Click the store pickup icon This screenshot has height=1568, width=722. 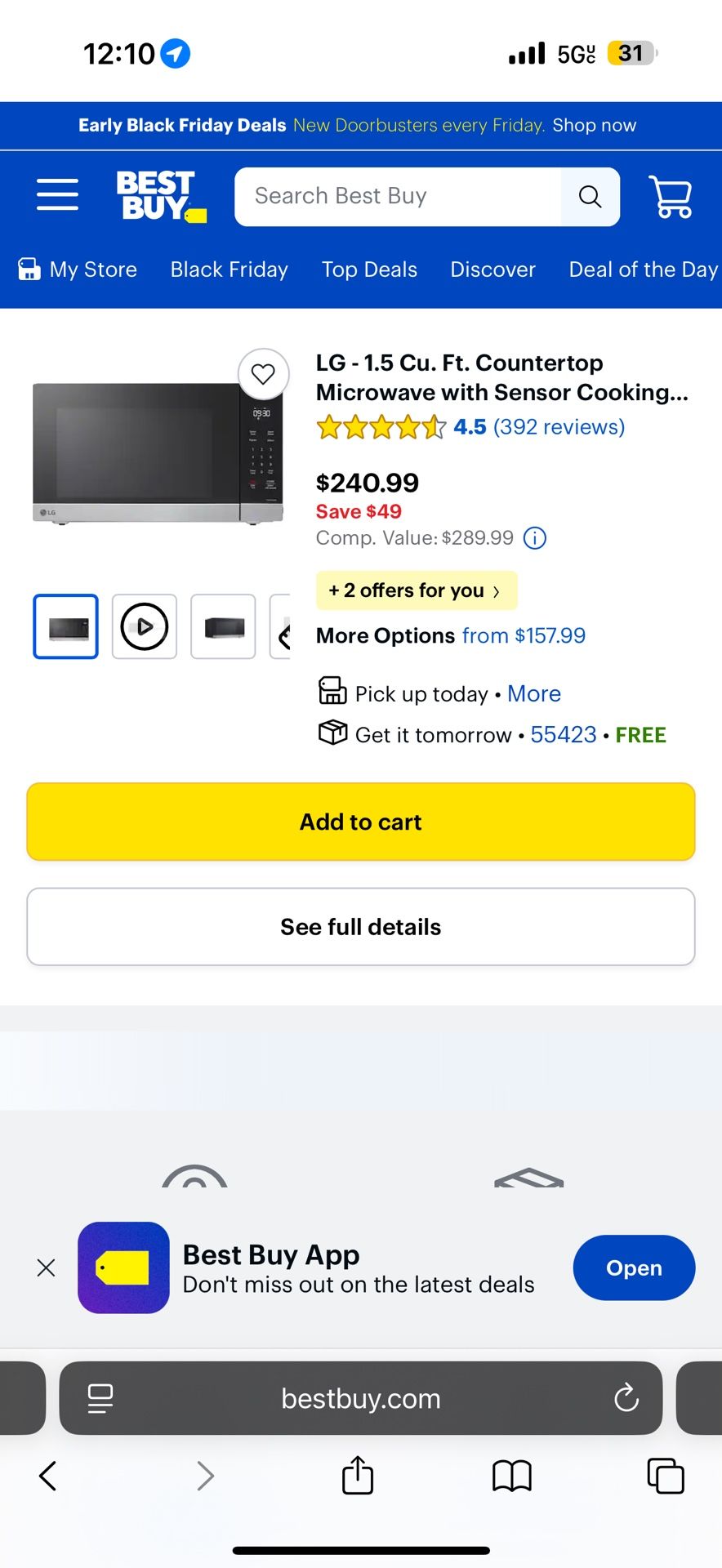click(x=332, y=690)
